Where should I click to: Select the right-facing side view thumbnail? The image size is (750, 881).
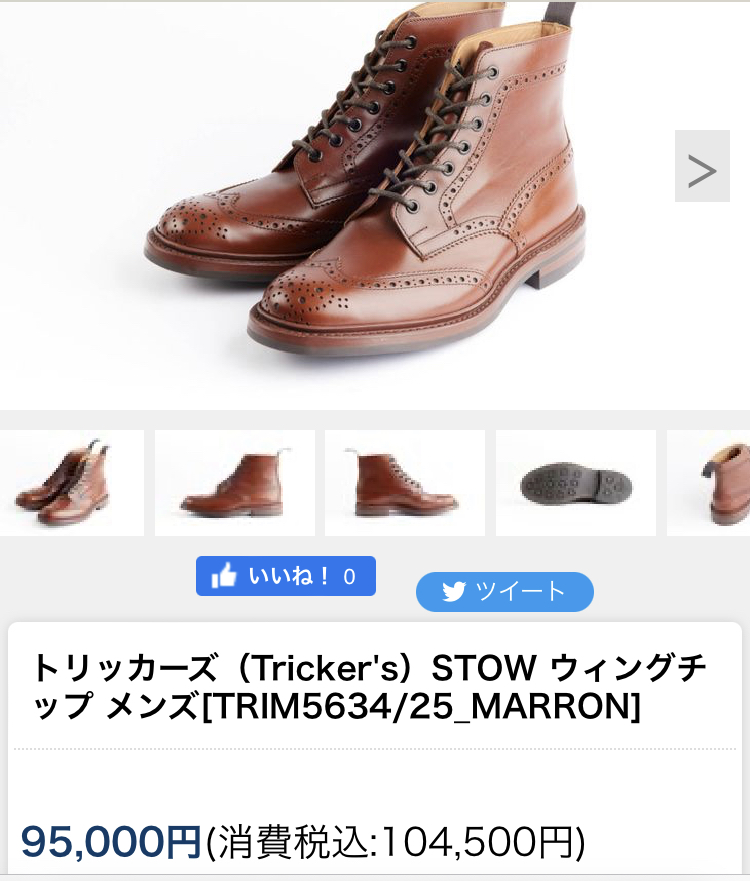(x=405, y=483)
